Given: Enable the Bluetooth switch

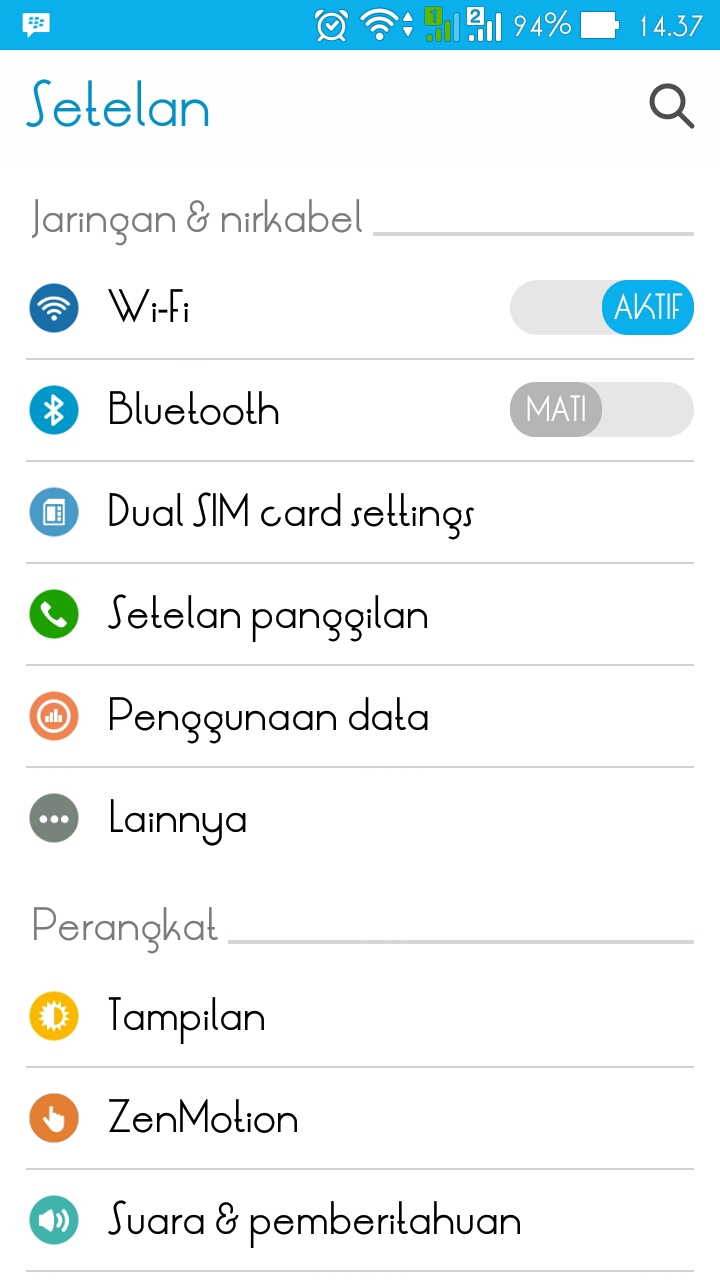Looking at the screenshot, I should pos(601,409).
